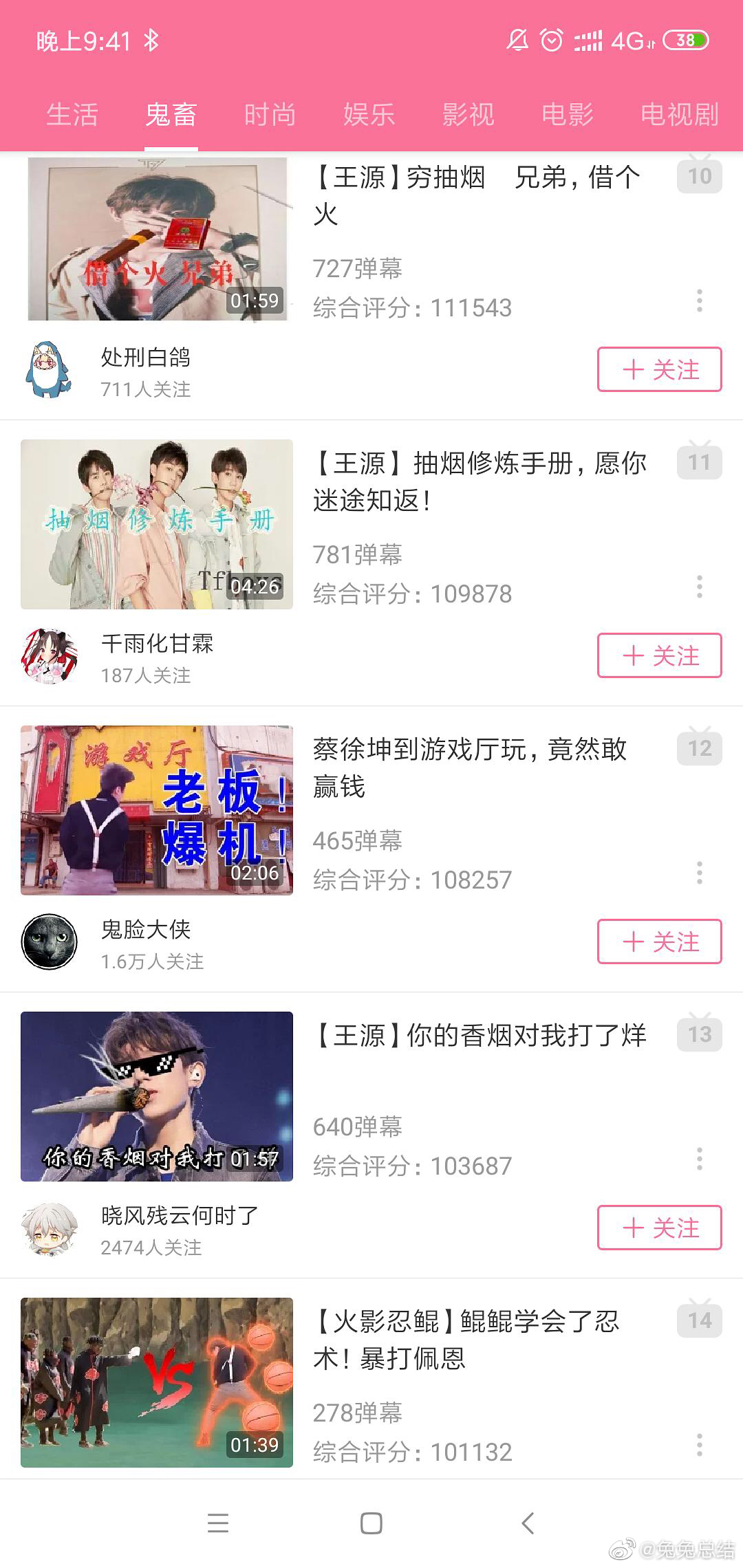Open more options for 你的香烟对我打了烊 video
This screenshot has height=1568, width=743.
(x=700, y=1159)
